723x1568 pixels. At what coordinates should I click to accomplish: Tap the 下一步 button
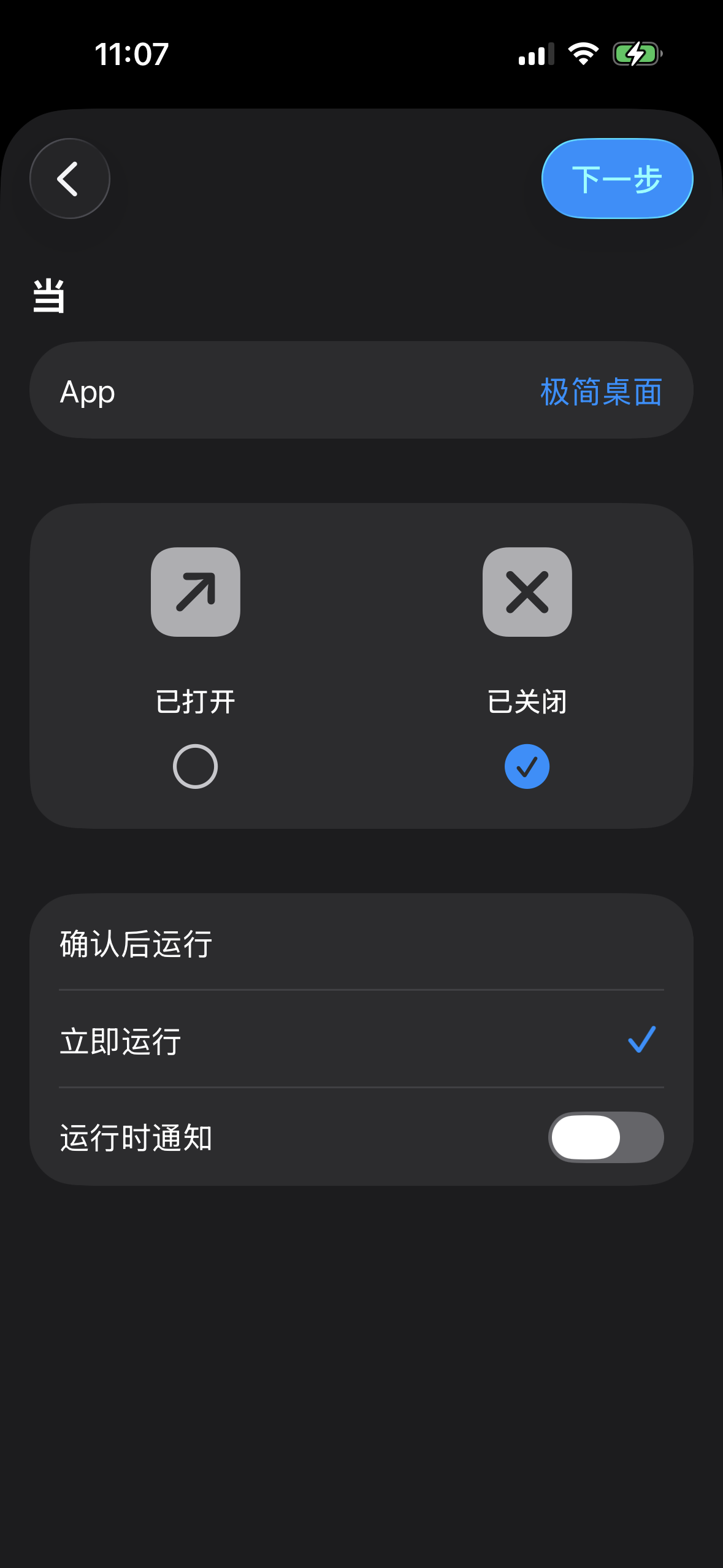click(x=617, y=177)
